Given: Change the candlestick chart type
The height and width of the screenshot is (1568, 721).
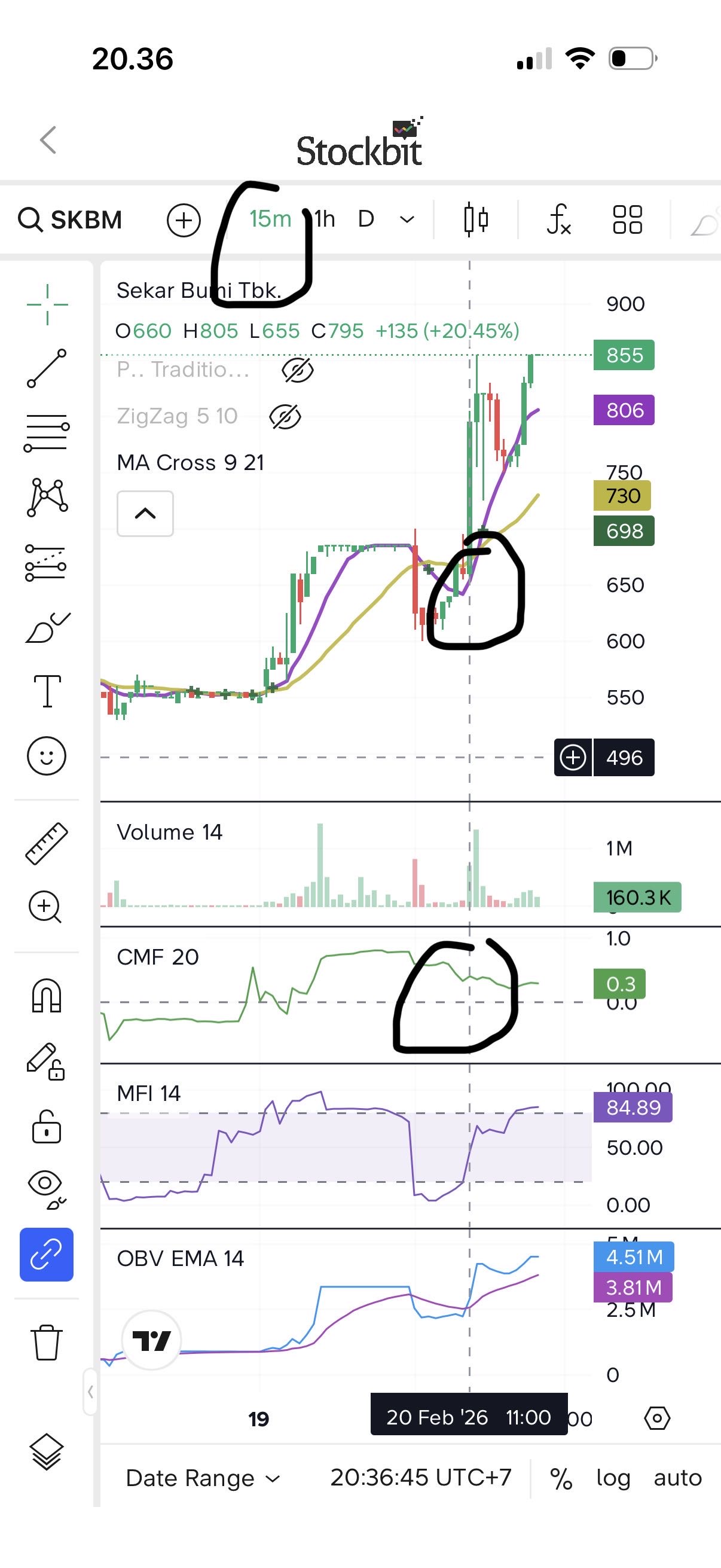Looking at the screenshot, I should pyautogui.click(x=476, y=219).
